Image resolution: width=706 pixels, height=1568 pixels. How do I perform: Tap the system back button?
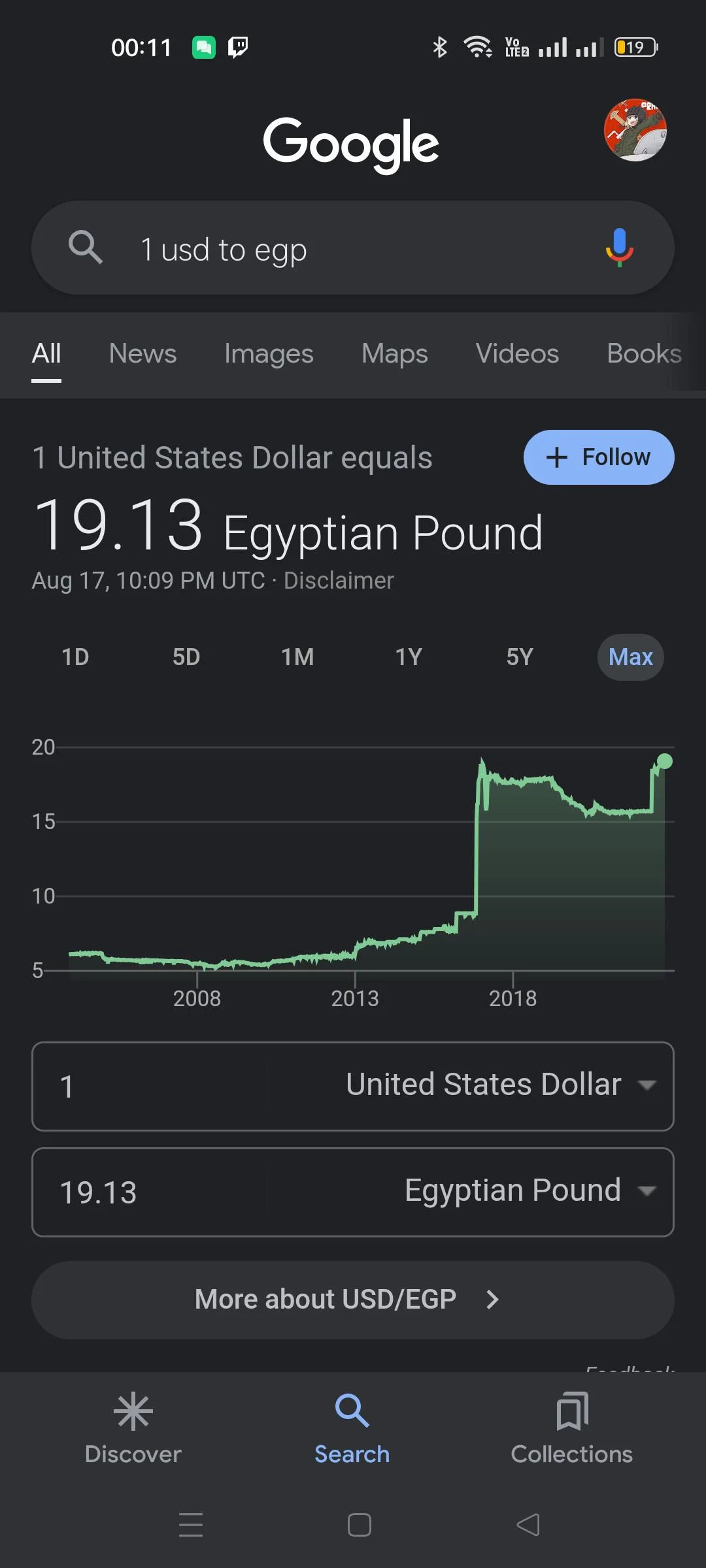(x=528, y=1525)
